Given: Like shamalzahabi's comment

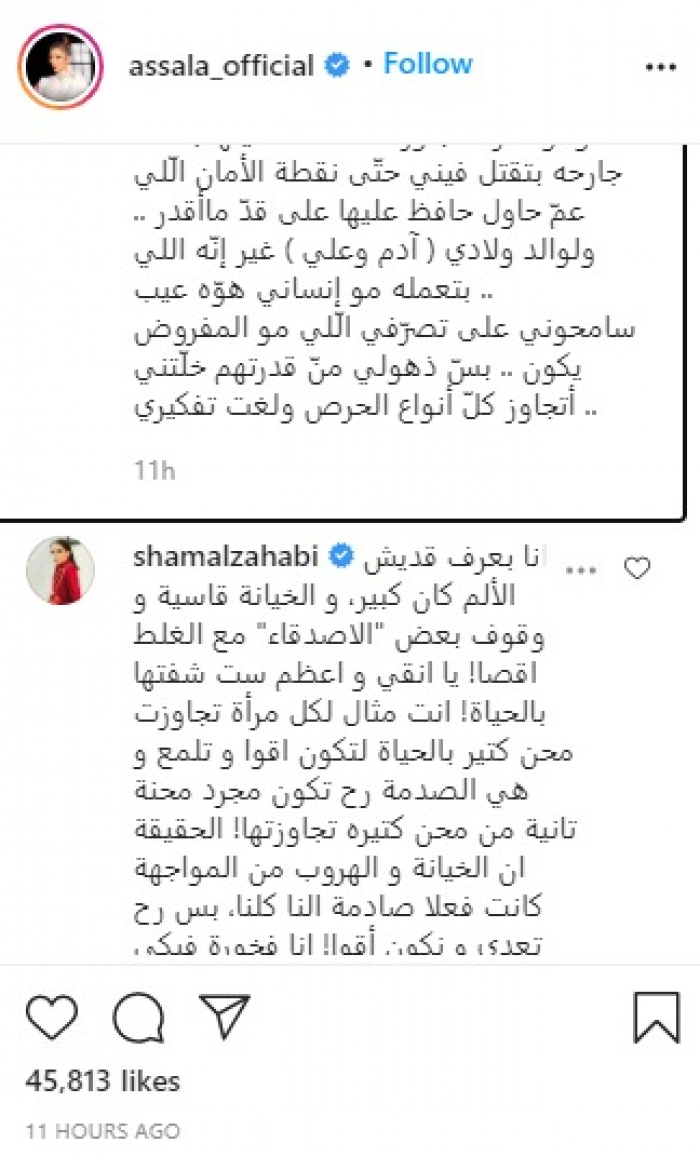Looking at the screenshot, I should [x=636, y=569].
